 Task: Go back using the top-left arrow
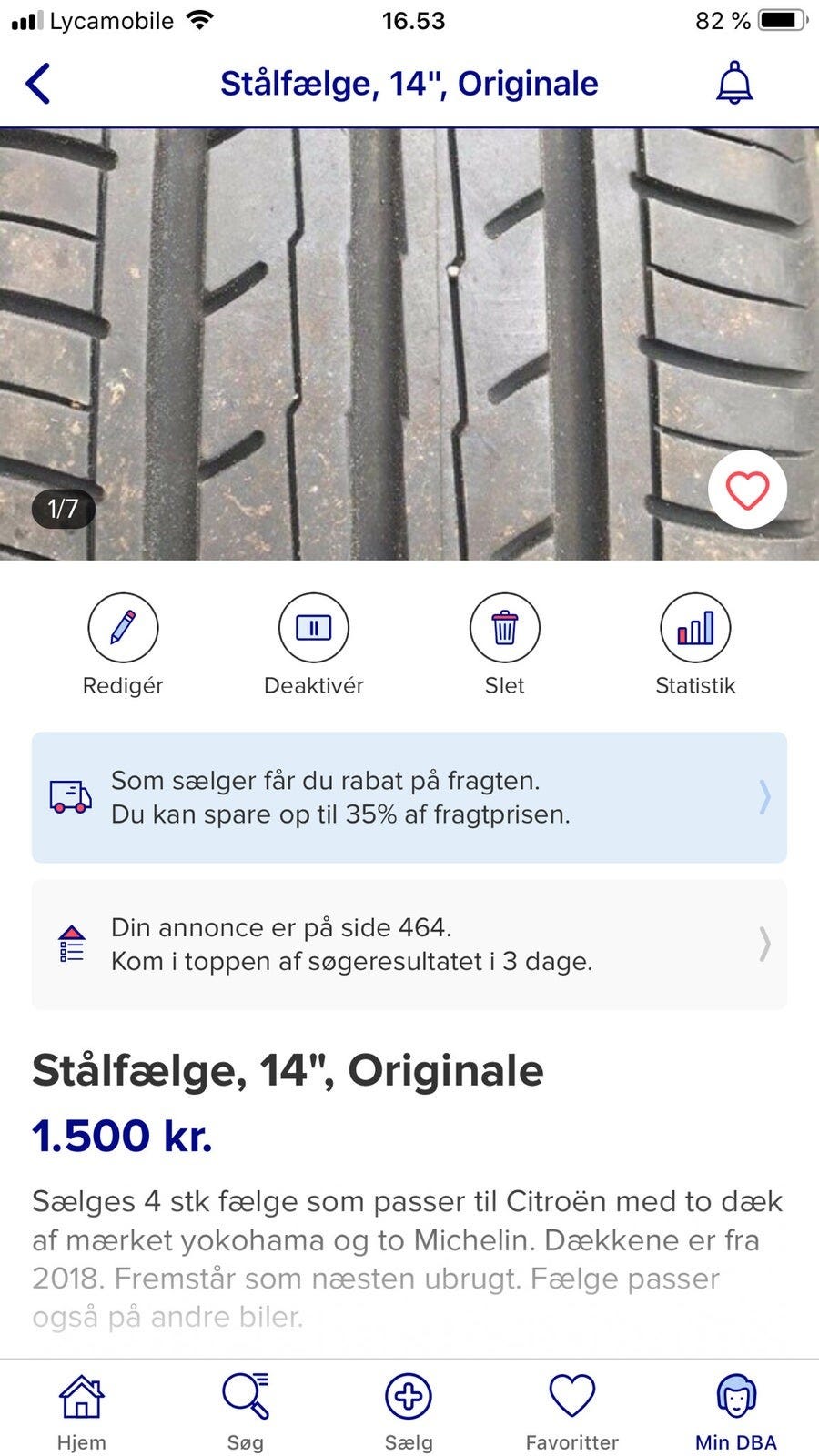[38, 84]
